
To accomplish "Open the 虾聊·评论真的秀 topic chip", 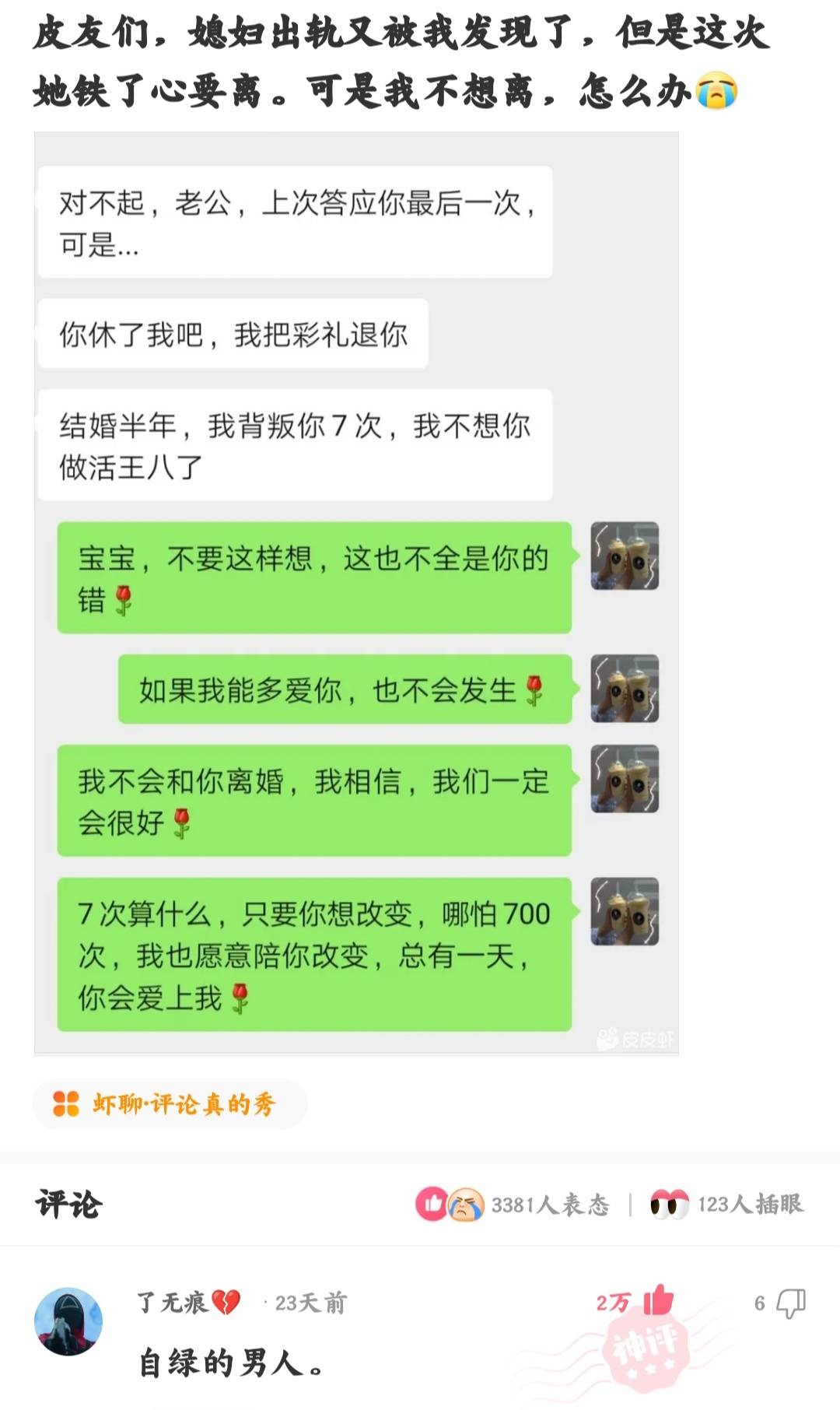I will tap(170, 1103).
